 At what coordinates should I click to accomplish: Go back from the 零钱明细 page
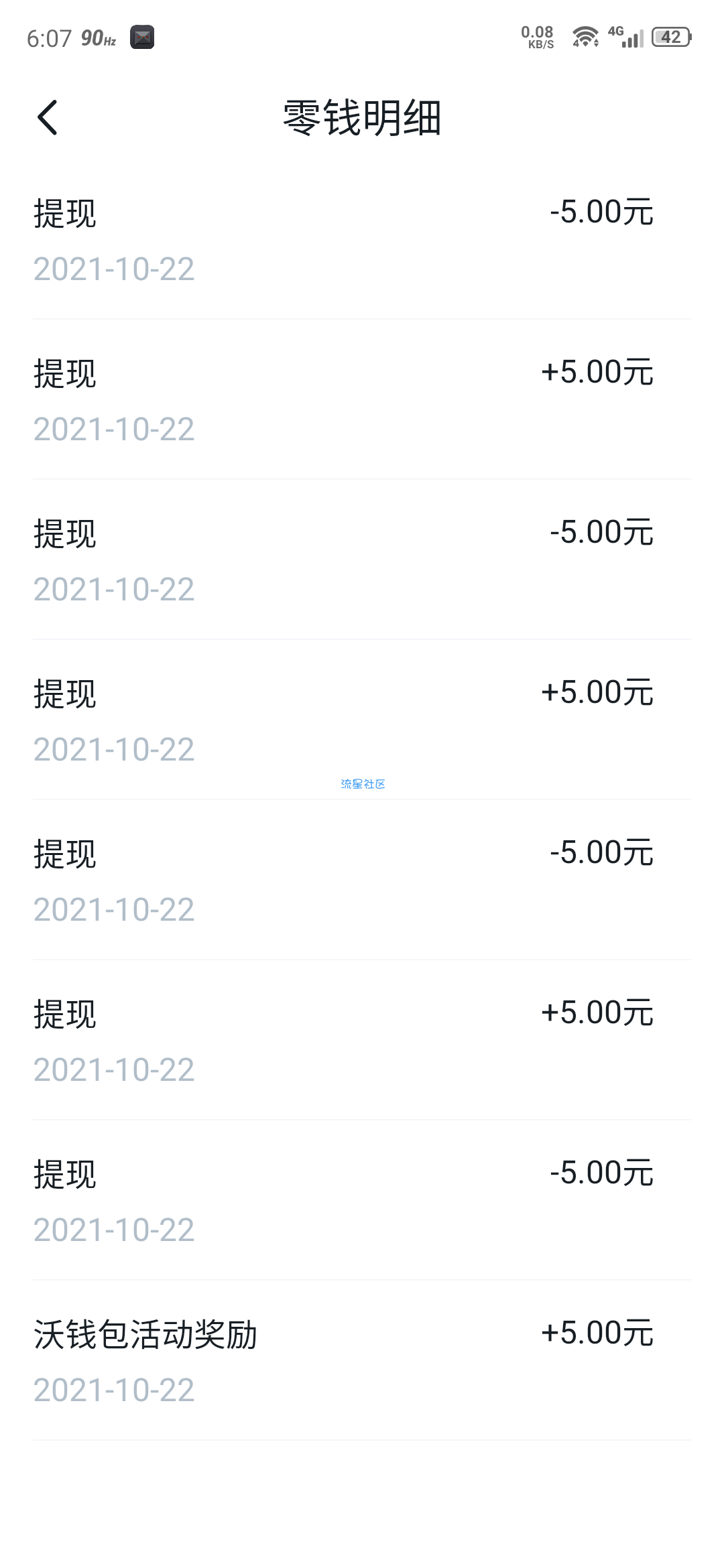(x=47, y=118)
